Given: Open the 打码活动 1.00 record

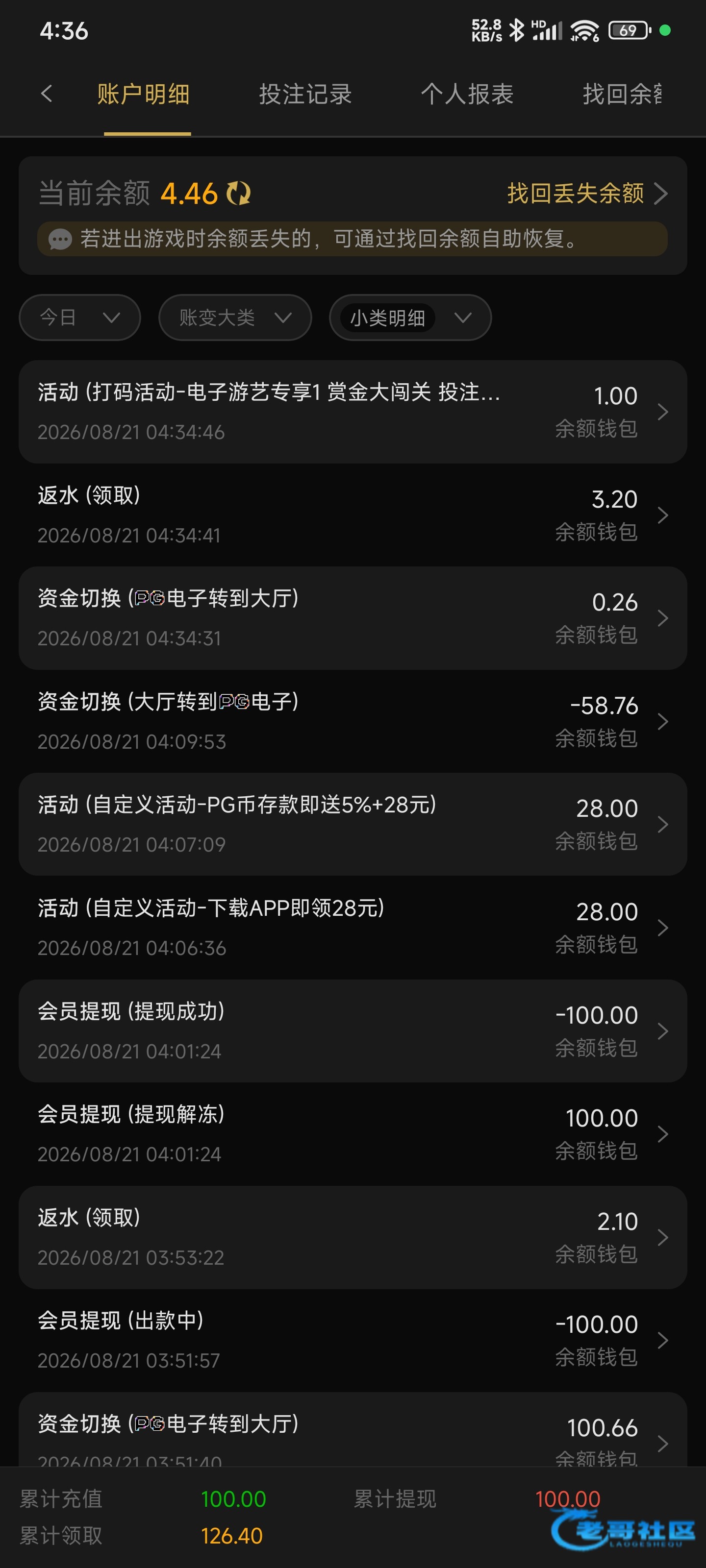Looking at the screenshot, I should [353, 412].
